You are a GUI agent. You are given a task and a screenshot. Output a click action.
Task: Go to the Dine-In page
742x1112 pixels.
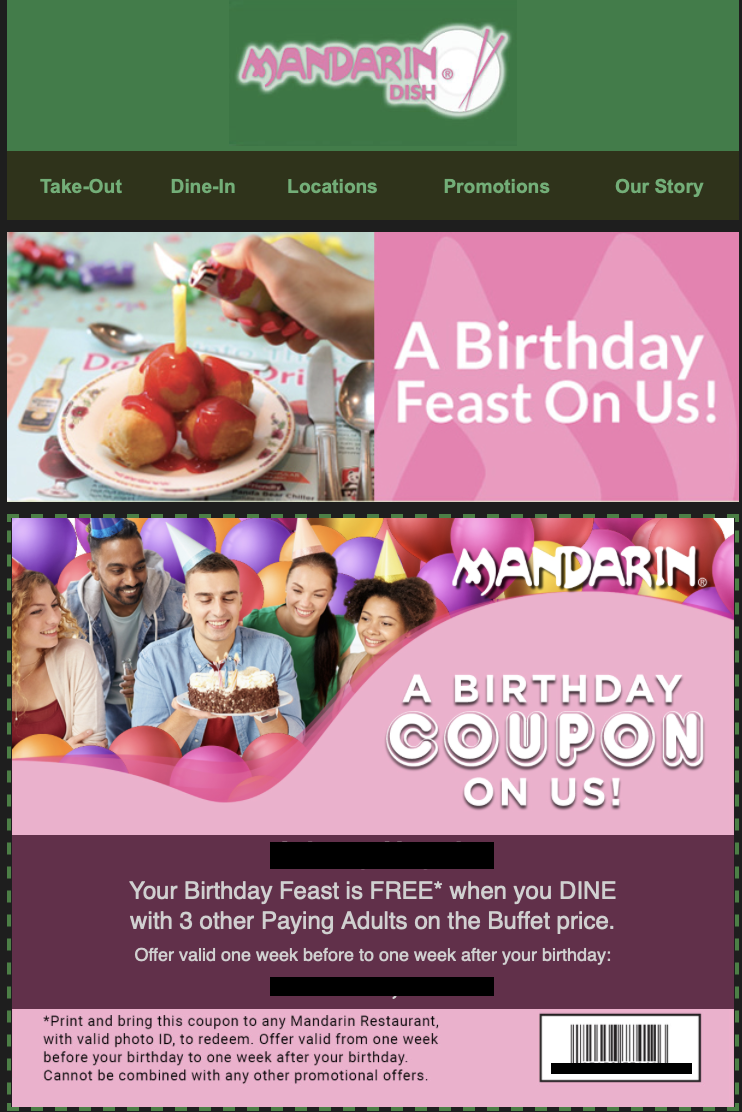coord(203,187)
